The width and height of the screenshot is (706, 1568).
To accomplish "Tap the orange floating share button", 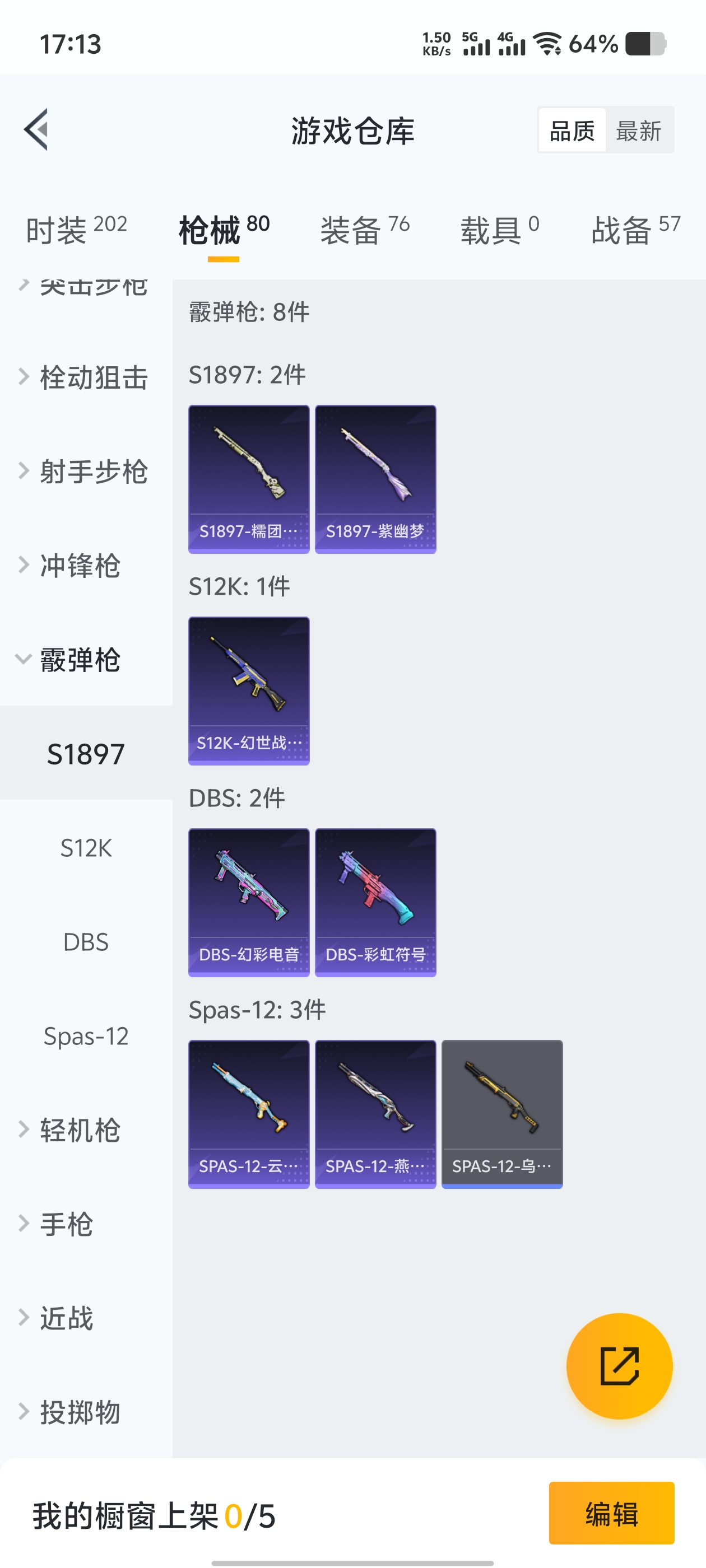I will (x=619, y=1366).
